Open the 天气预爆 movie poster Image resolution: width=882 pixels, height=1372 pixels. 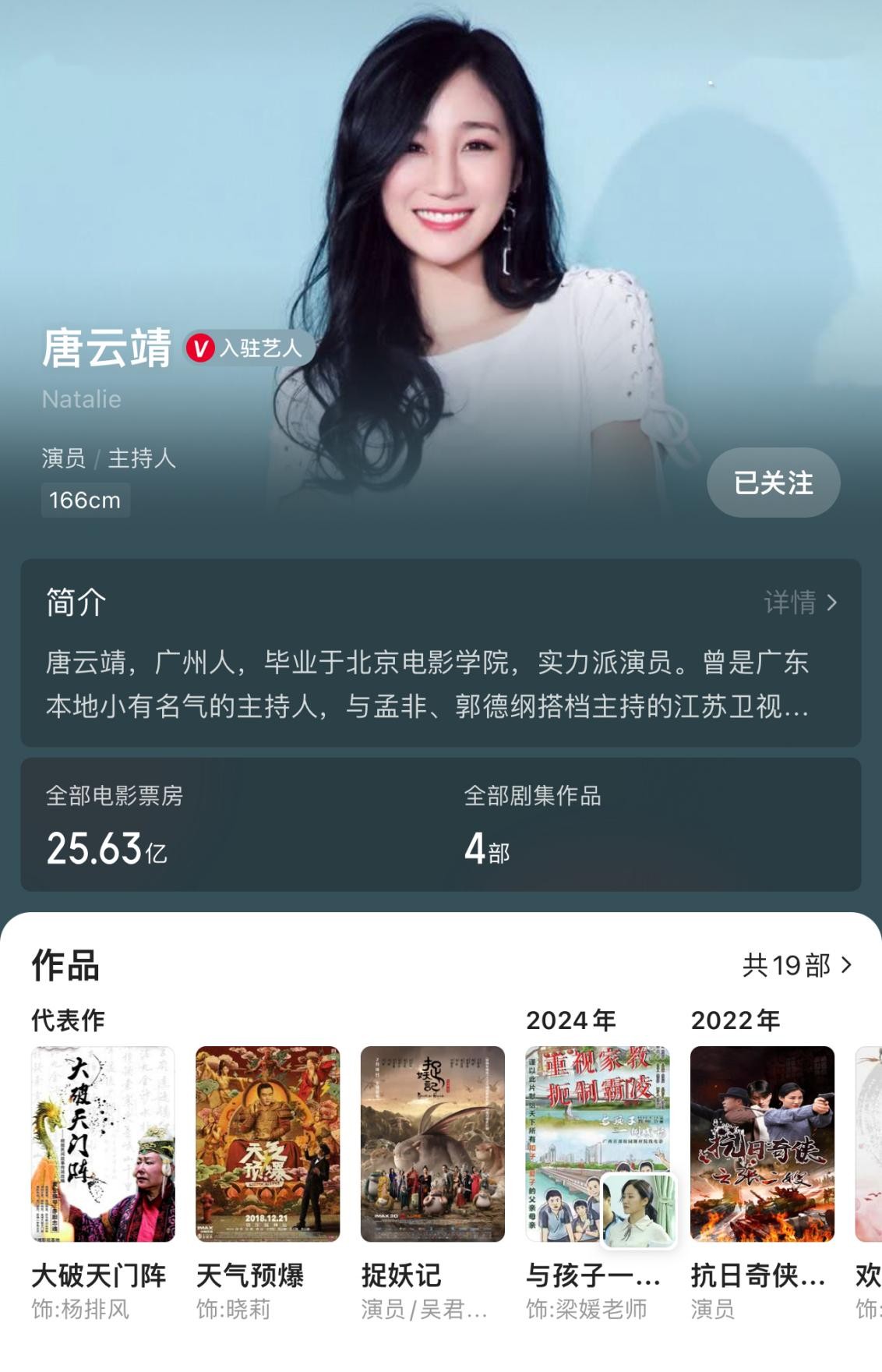pos(267,1144)
